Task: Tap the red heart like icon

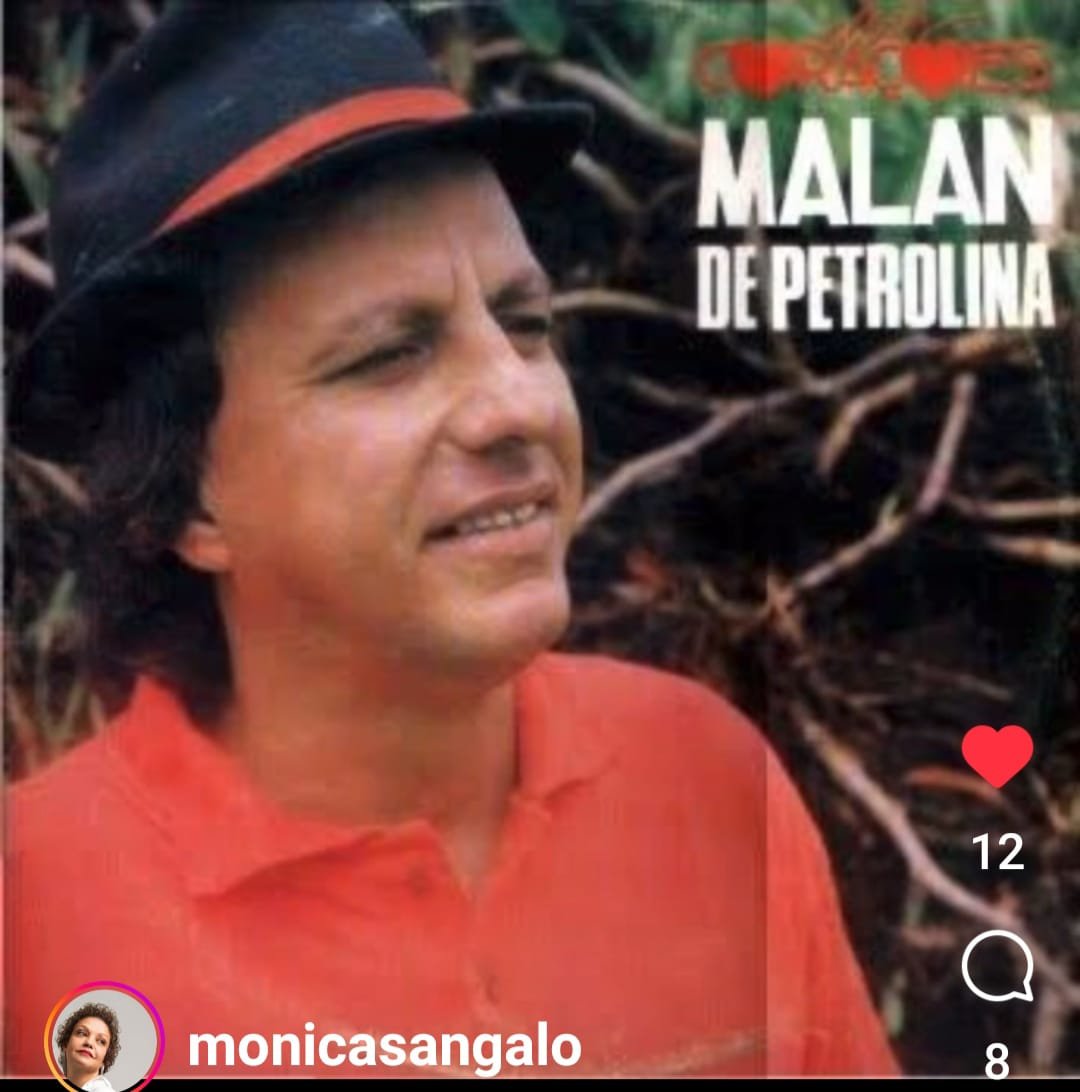Action: click(997, 755)
